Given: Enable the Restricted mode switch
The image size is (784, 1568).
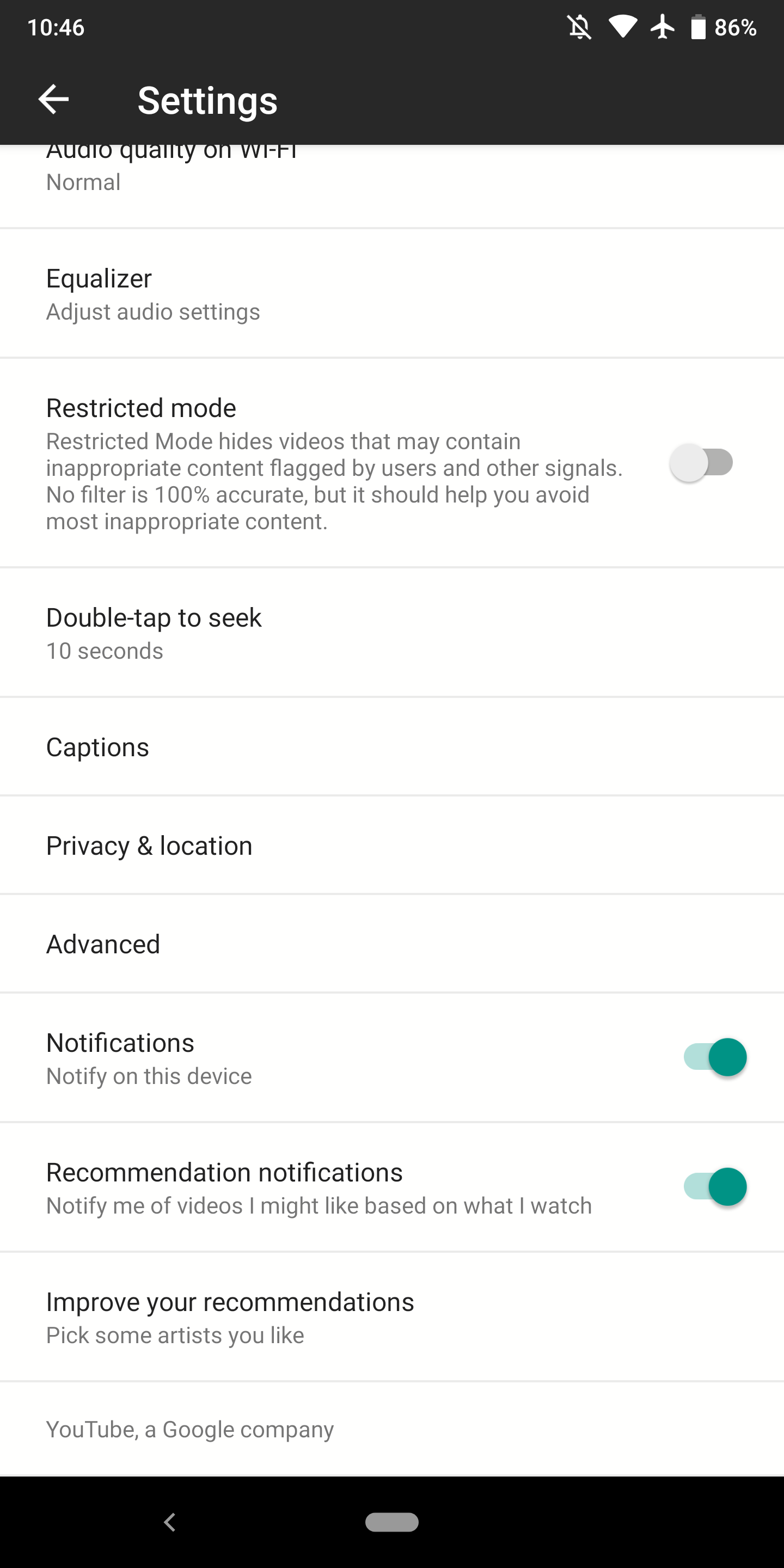Looking at the screenshot, I should click(701, 463).
